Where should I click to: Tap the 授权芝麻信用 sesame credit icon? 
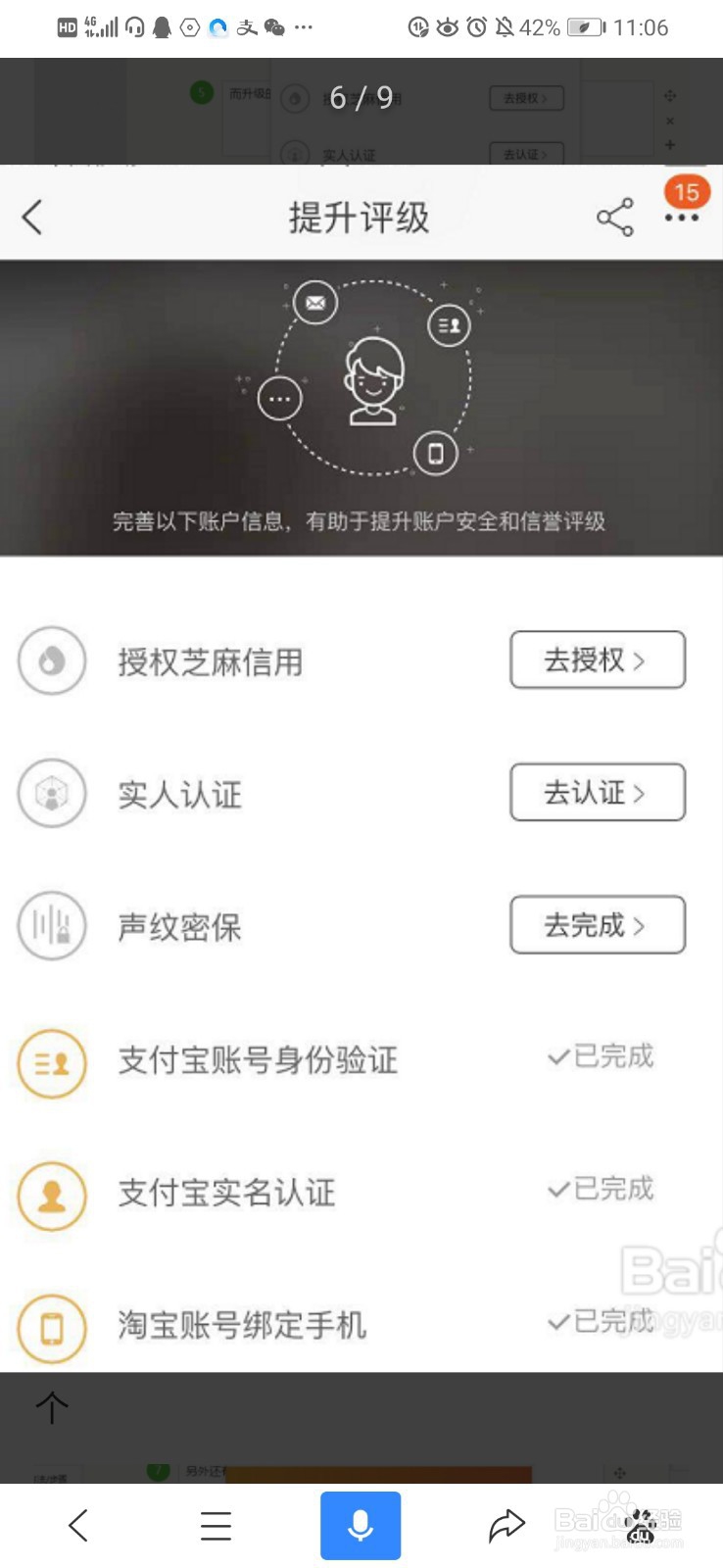[x=51, y=661]
